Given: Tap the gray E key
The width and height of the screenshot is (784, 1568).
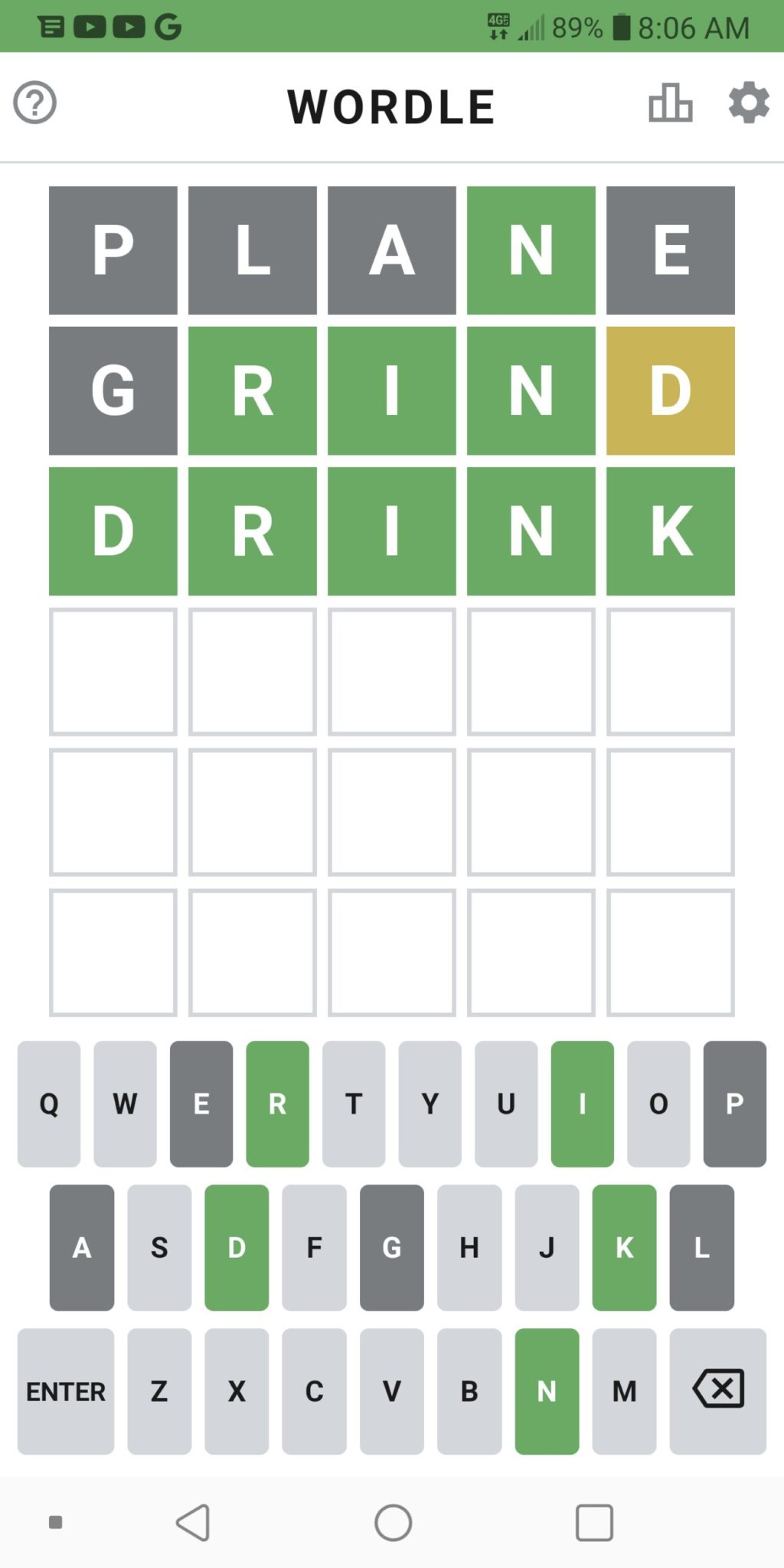Looking at the screenshot, I should coord(201,1104).
